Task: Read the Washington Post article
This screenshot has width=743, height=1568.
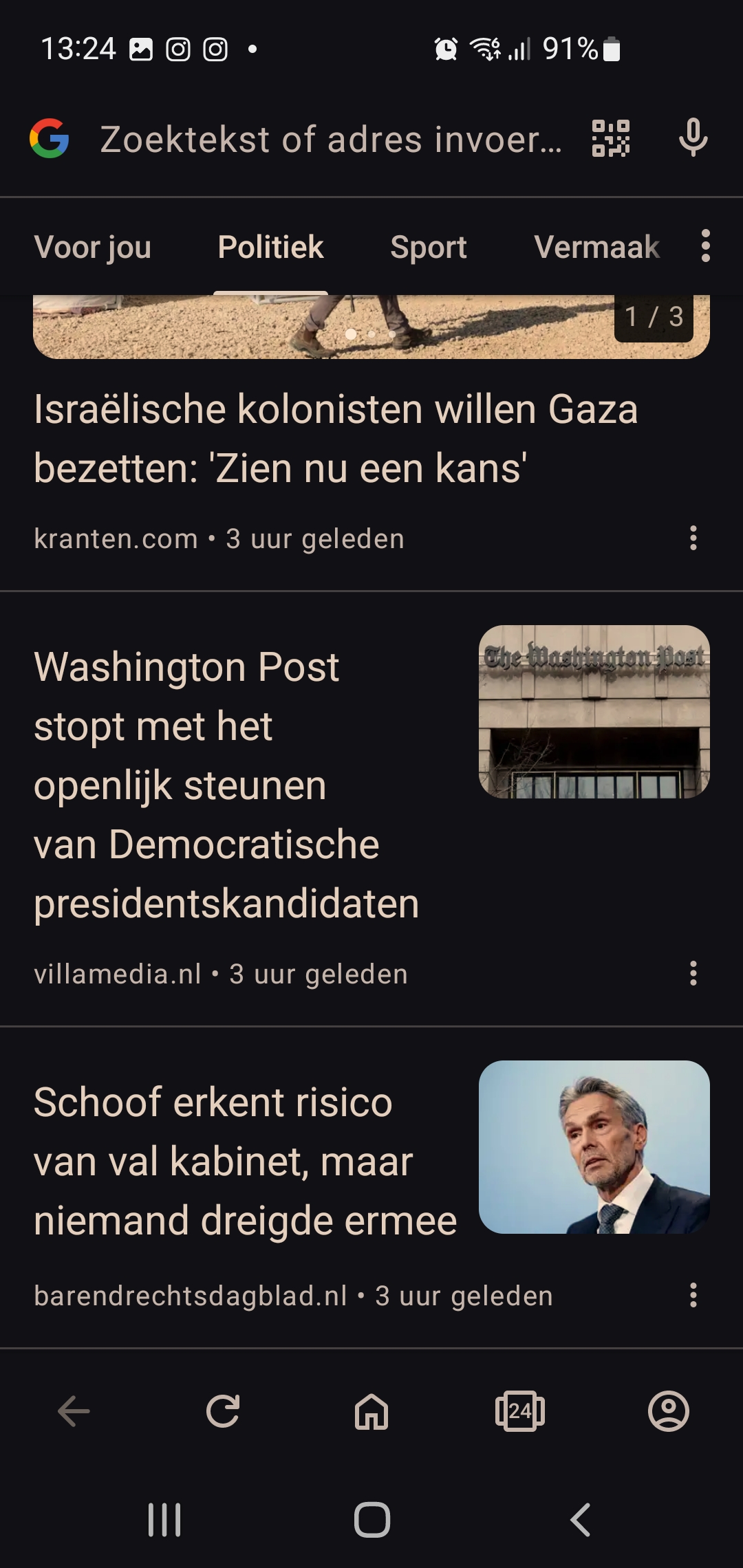Action: tap(226, 785)
